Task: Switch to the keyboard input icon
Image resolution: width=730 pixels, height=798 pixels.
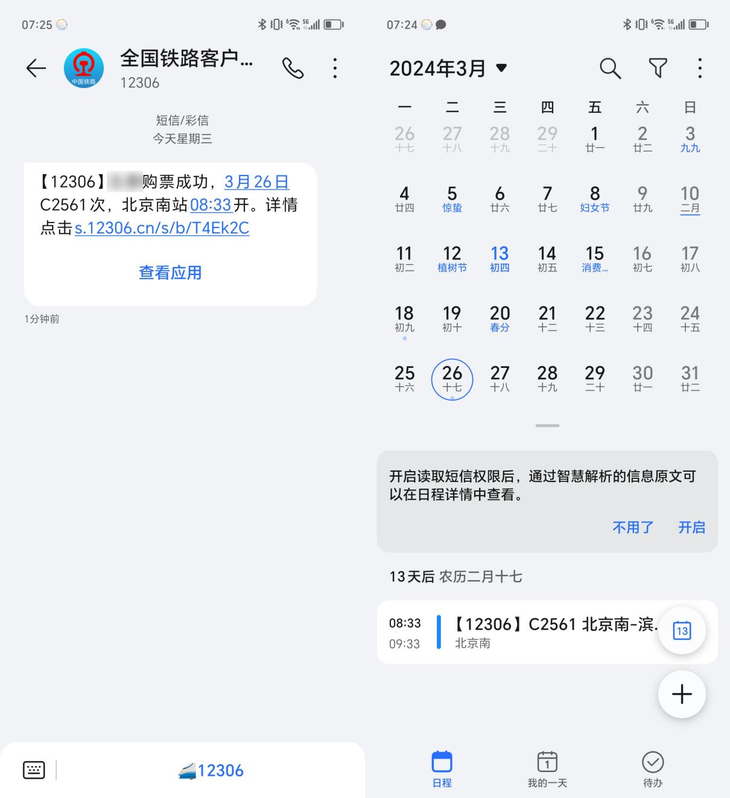Action: (34, 770)
